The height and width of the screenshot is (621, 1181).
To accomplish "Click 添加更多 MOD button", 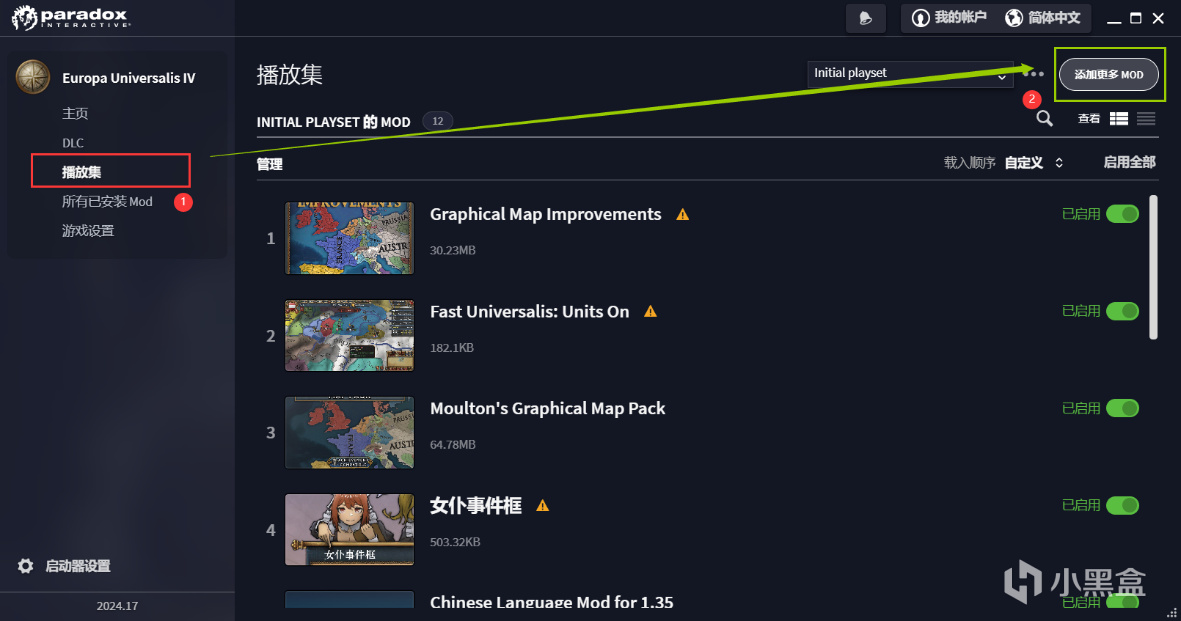I will [1109, 75].
